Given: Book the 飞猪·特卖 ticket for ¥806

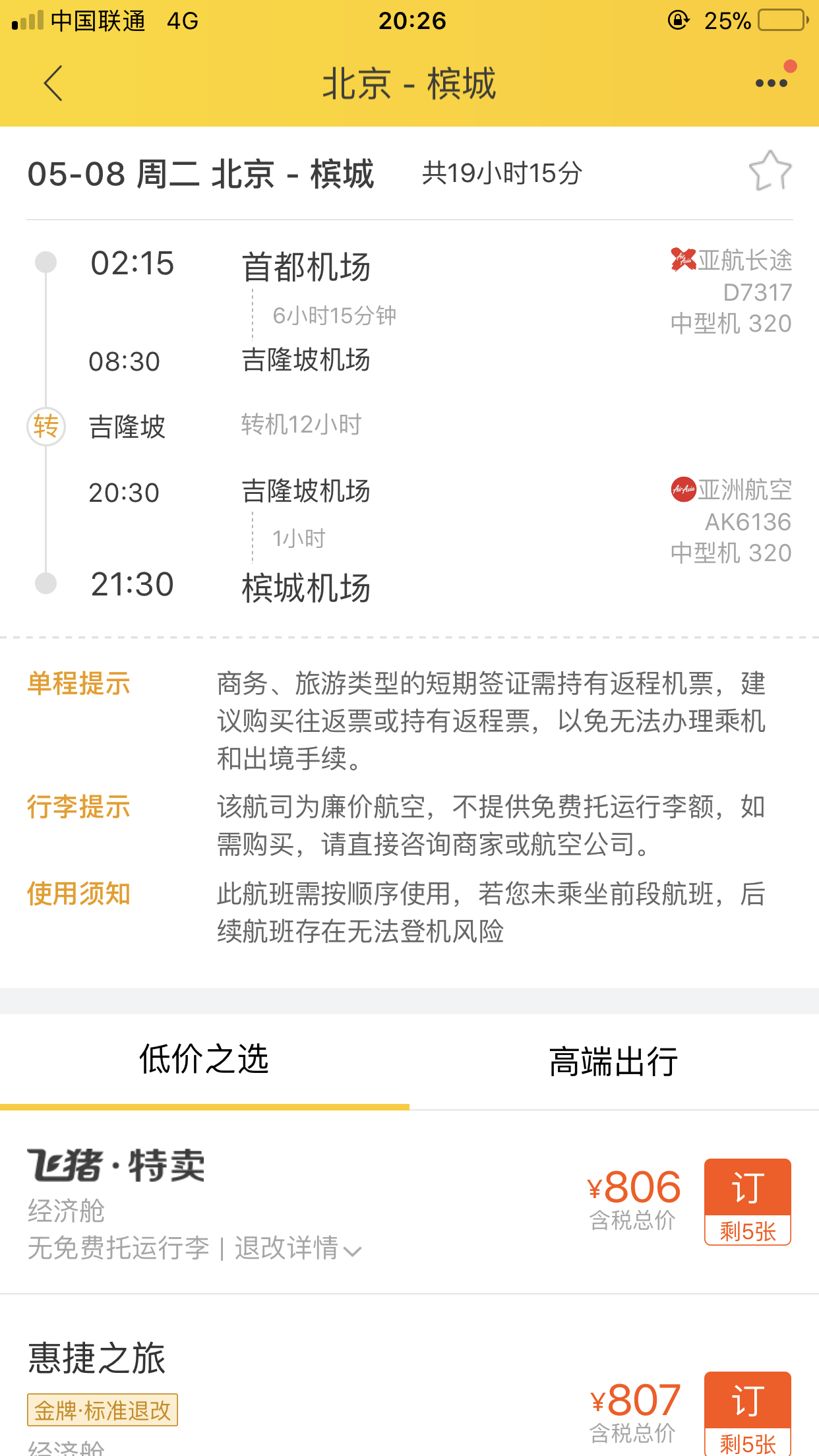Looking at the screenshot, I should point(747,1200).
